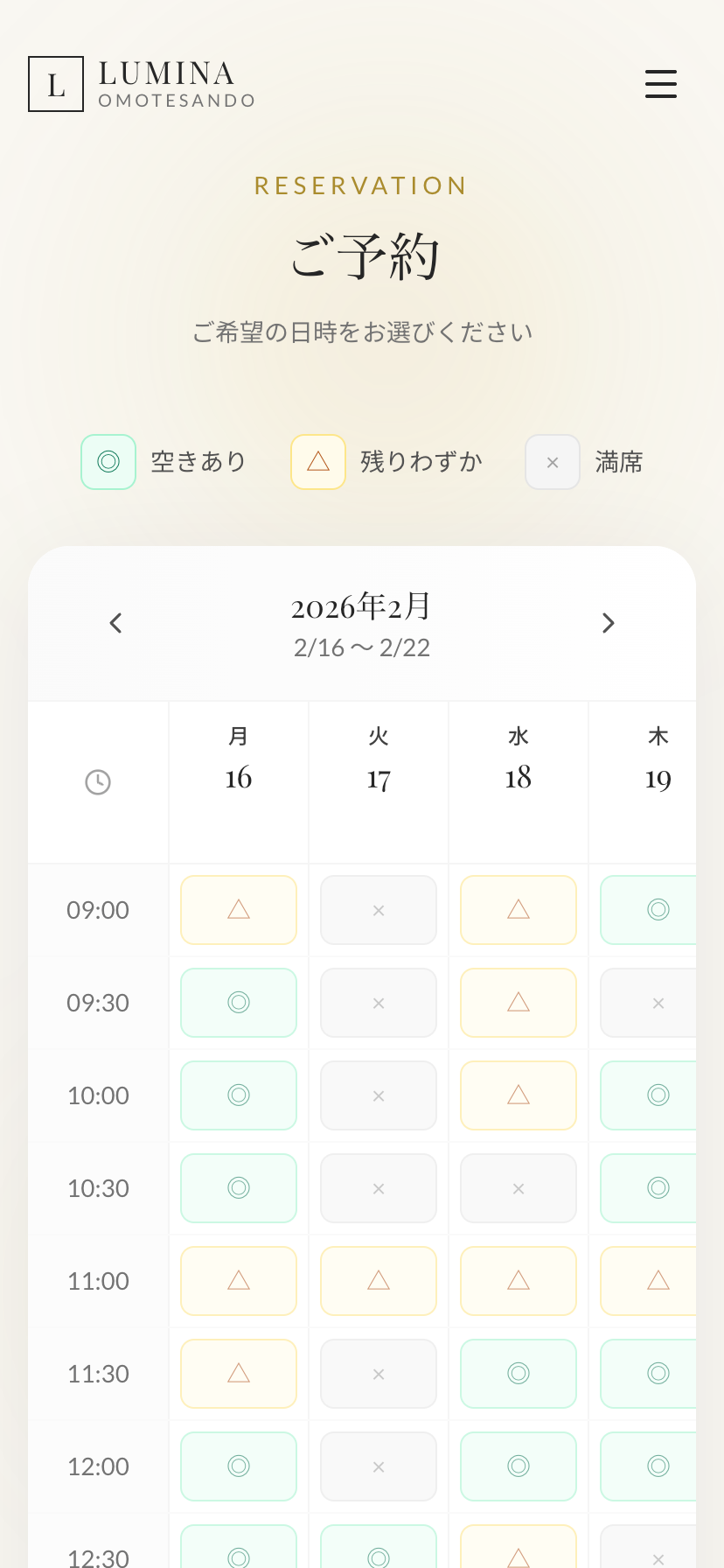724x1568 pixels.
Task: Click the ◎ 空きあり legend icon
Action: [108, 461]
